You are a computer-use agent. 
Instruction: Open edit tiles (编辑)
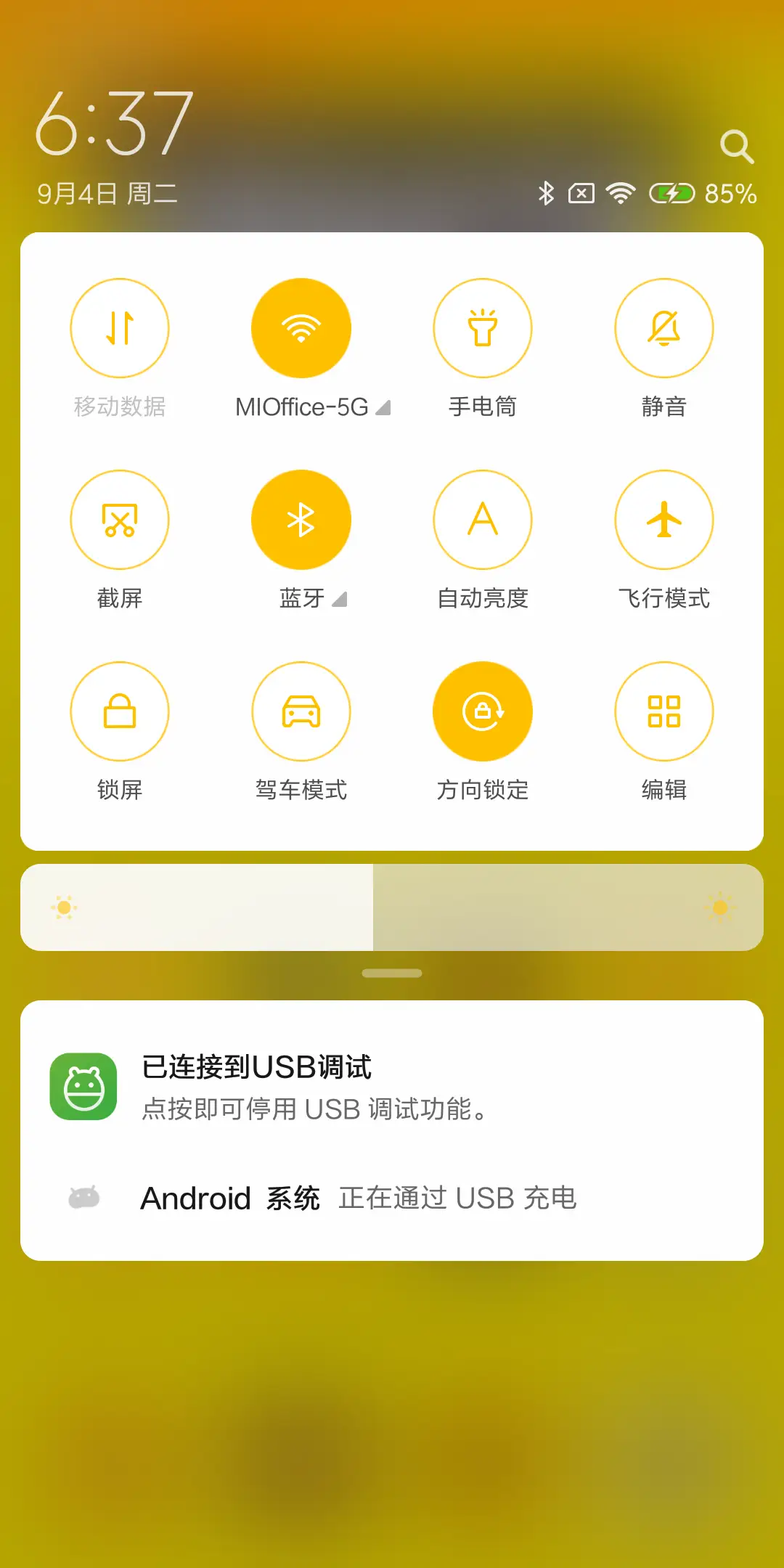pyautogui.click(x=664, y=711)
